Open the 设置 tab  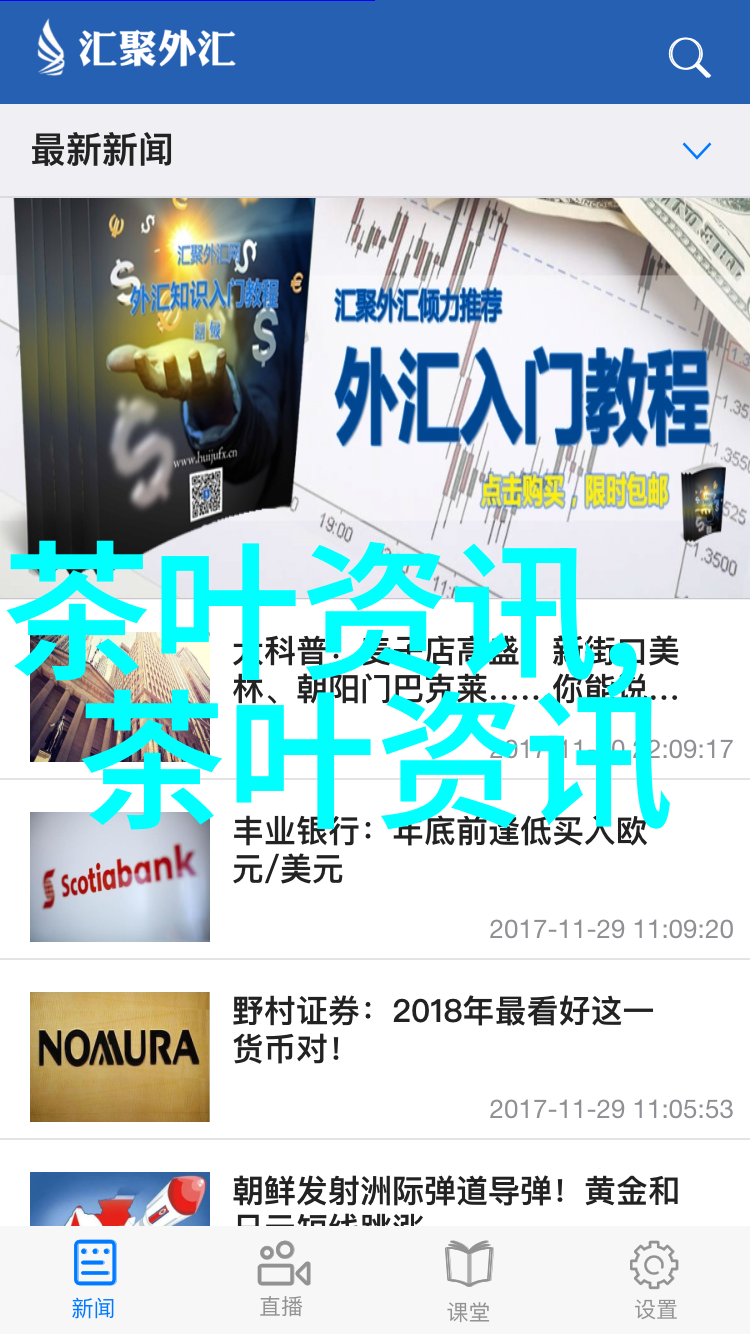(x=655, y=1280)
